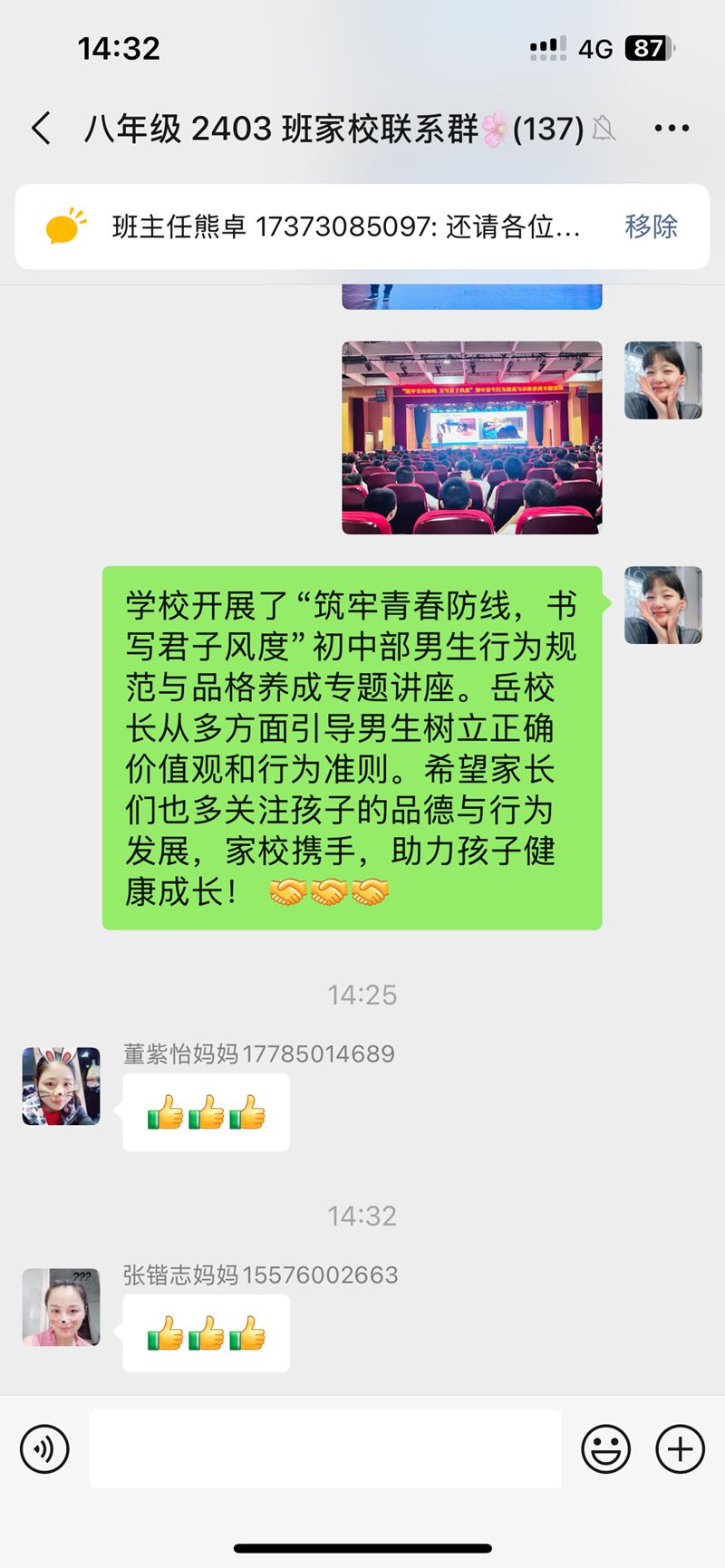Image resolution: width=725 pixels, height=1568 pixels.
Task: Open sender avatar beside the lecture text message
Action: (x=662, y=605)
